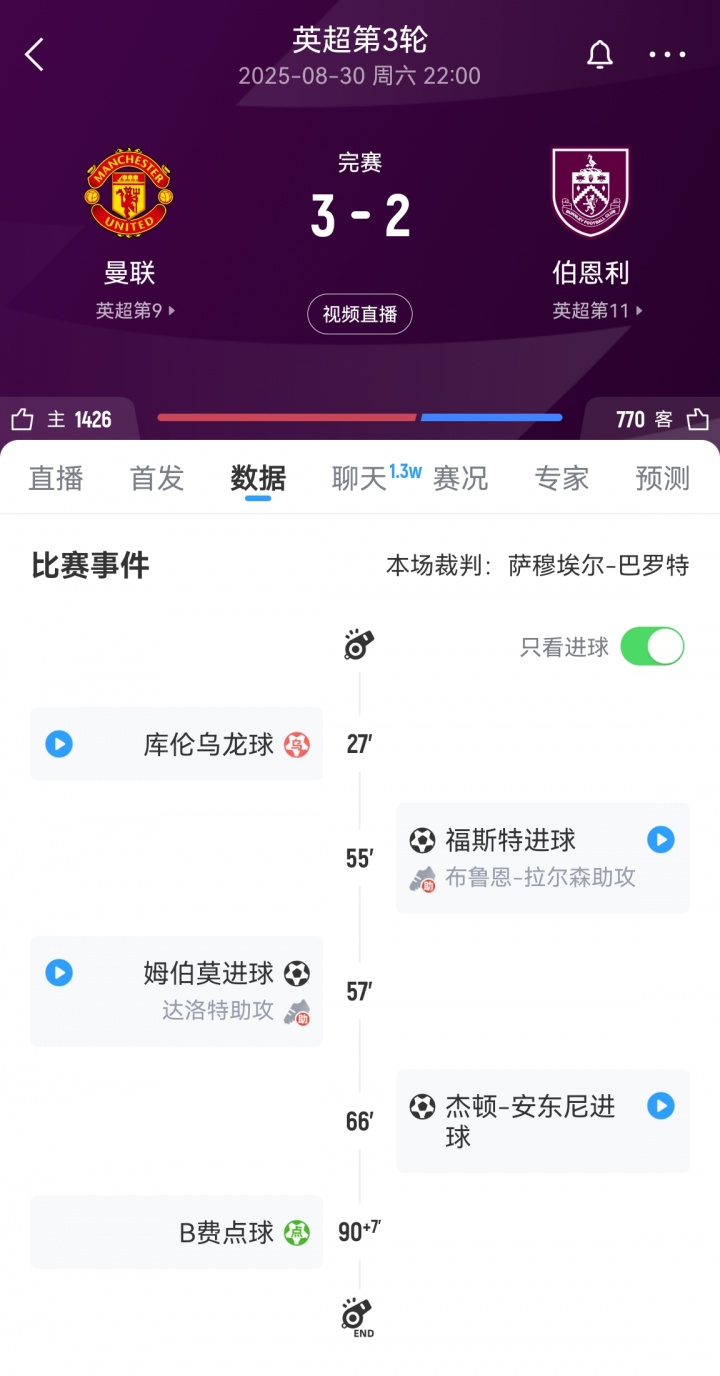Switch to the 预测 tab
The image size is (720, 1376).
coord(662,479)
